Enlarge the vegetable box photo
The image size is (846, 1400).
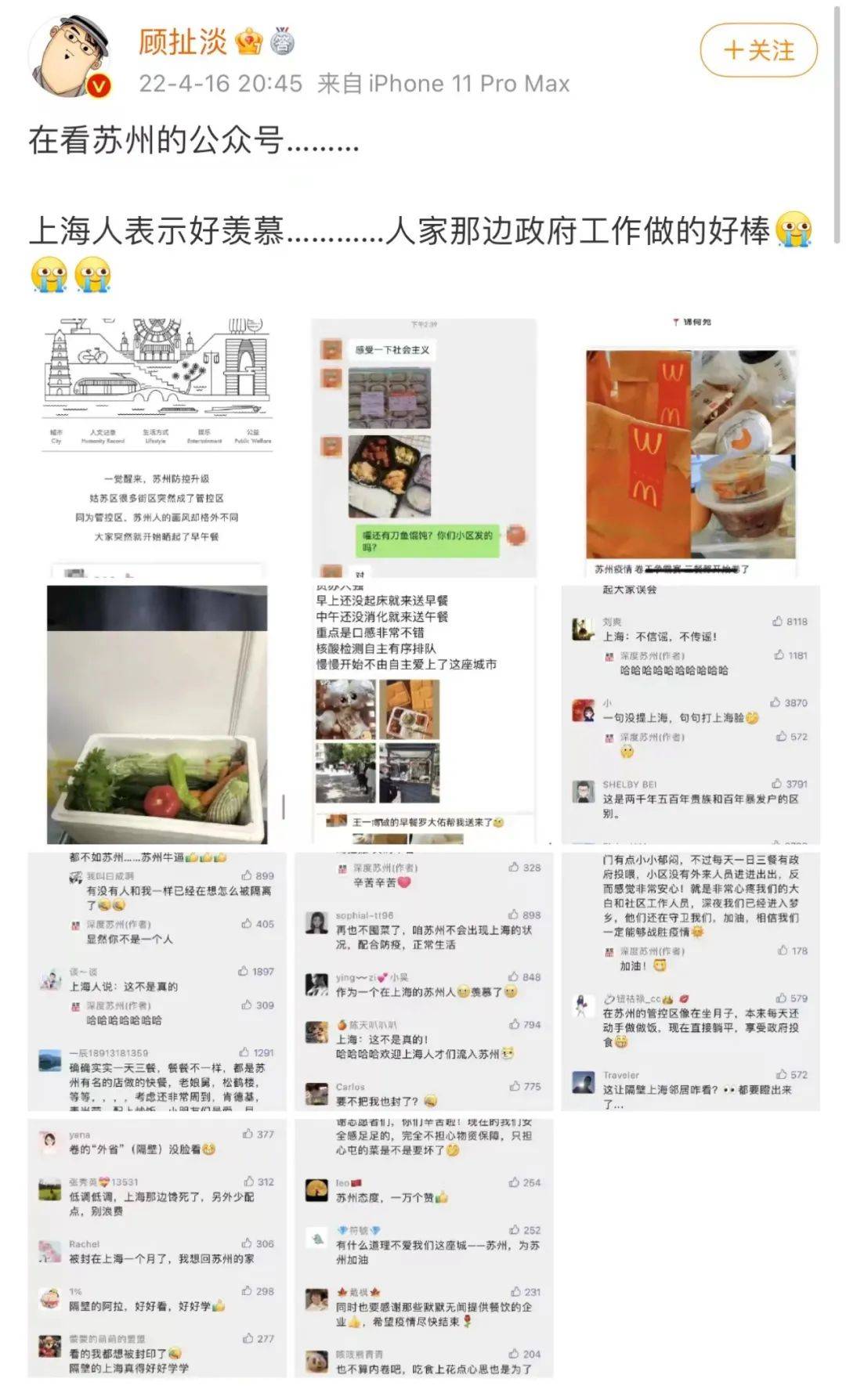click(x=157, y=714)
